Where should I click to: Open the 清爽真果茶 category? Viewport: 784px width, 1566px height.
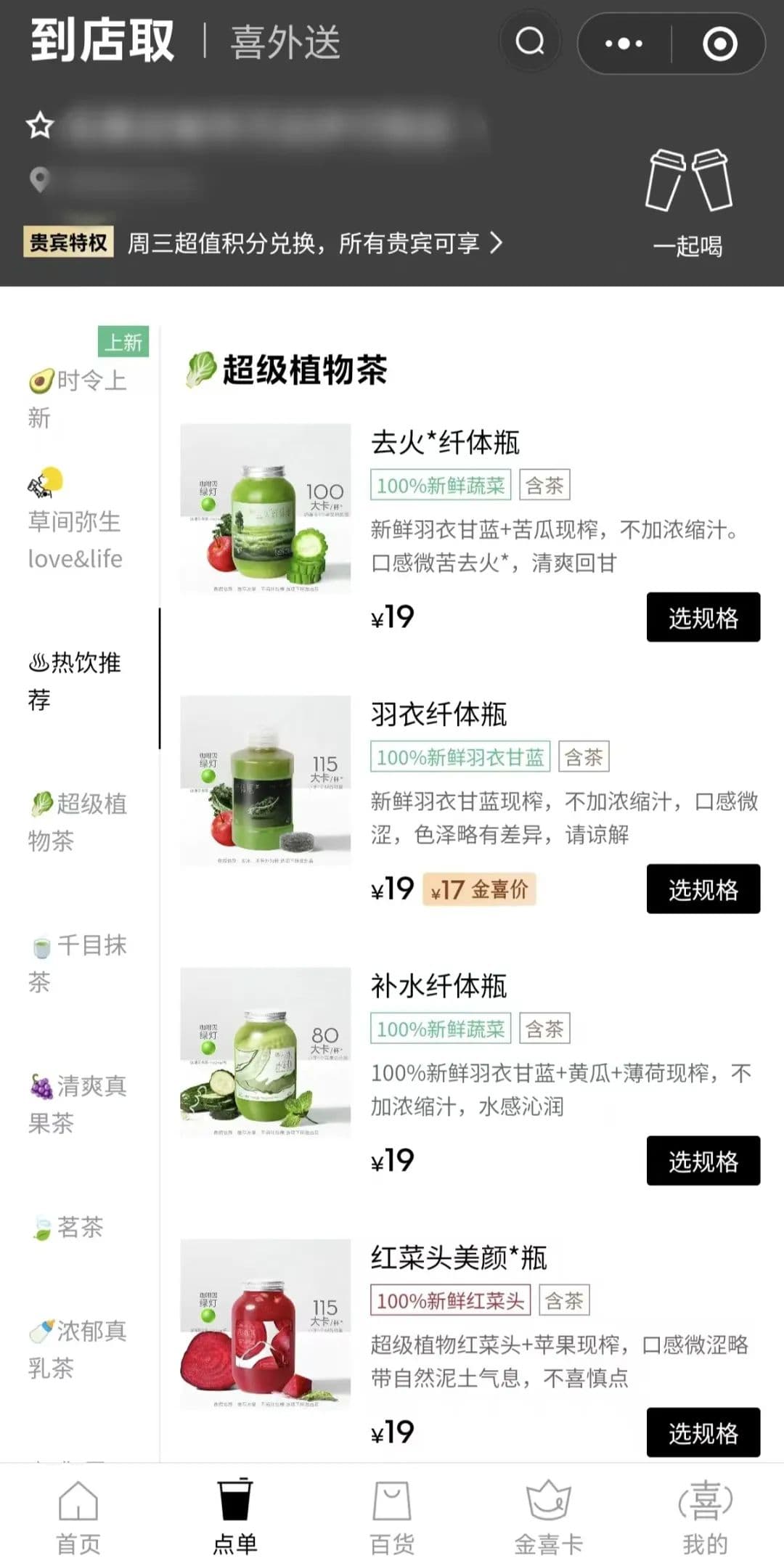click(x=78, y=1104)
